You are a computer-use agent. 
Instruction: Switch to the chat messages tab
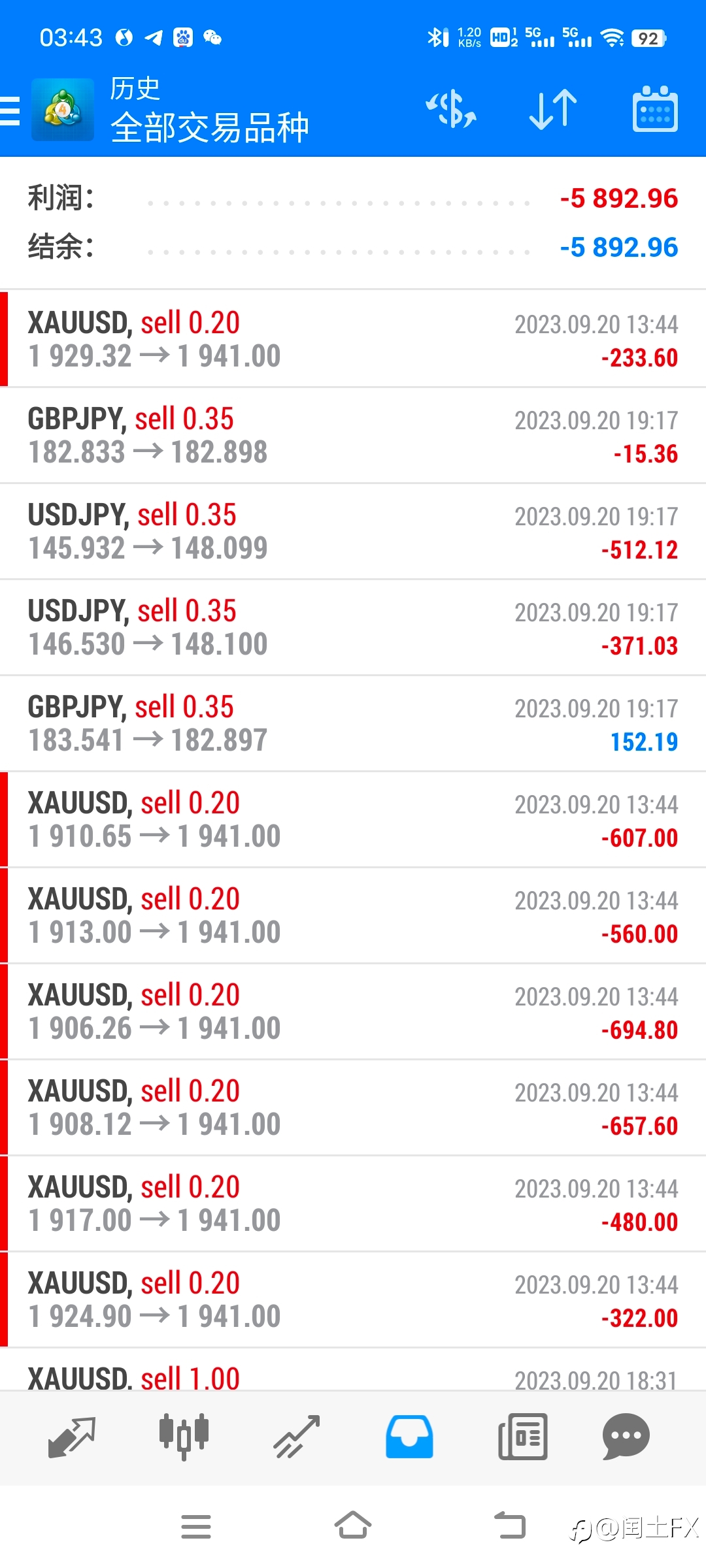[626, 1437]
